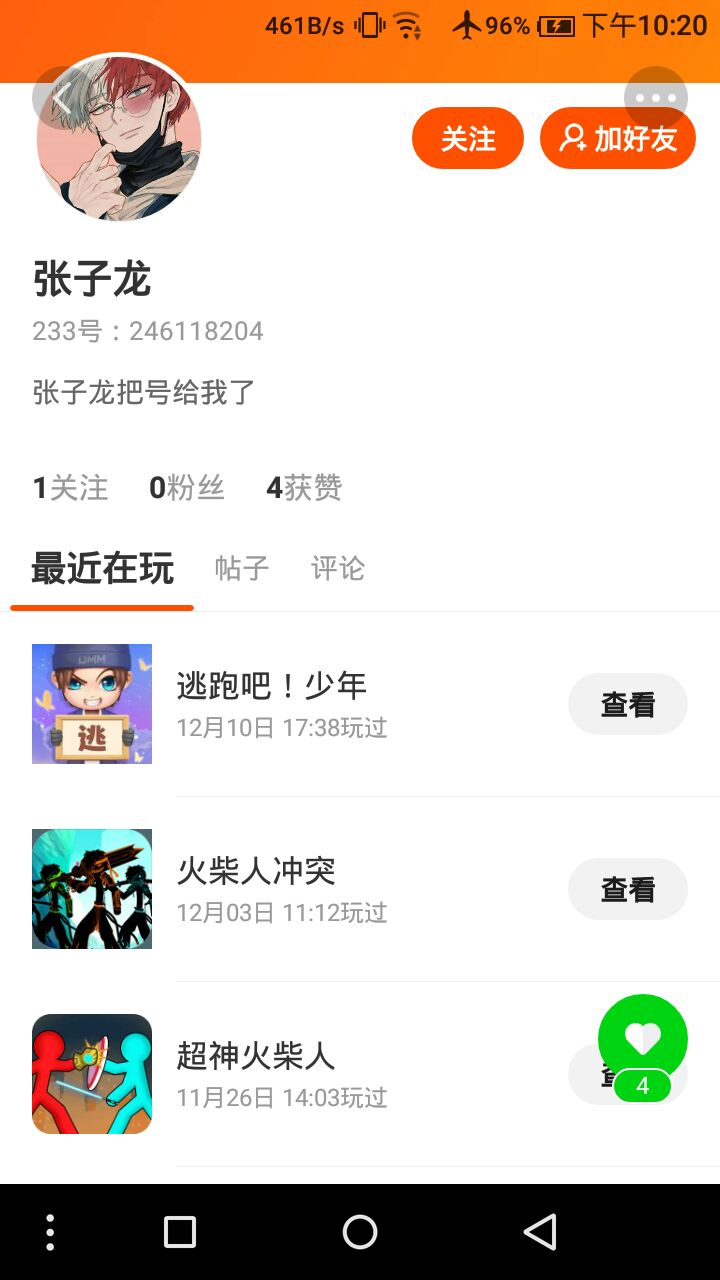The height and width of the screenshot is (1280, 720).
Task: Open the 逃跑吧！少年 game icon
Action: click(92, 704)
